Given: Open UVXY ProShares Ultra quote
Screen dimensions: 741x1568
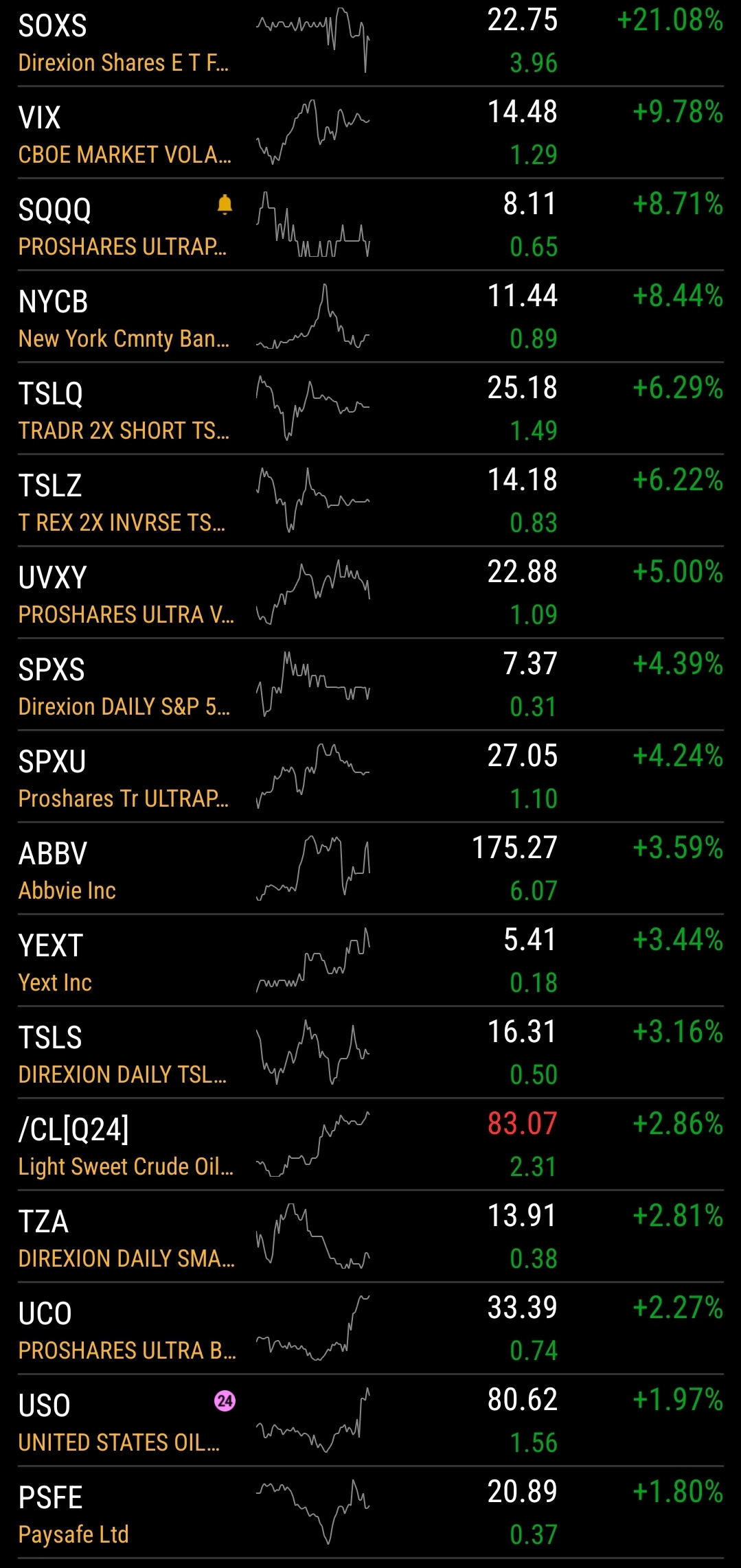Looking at the screenshot, I should point(370,592).
